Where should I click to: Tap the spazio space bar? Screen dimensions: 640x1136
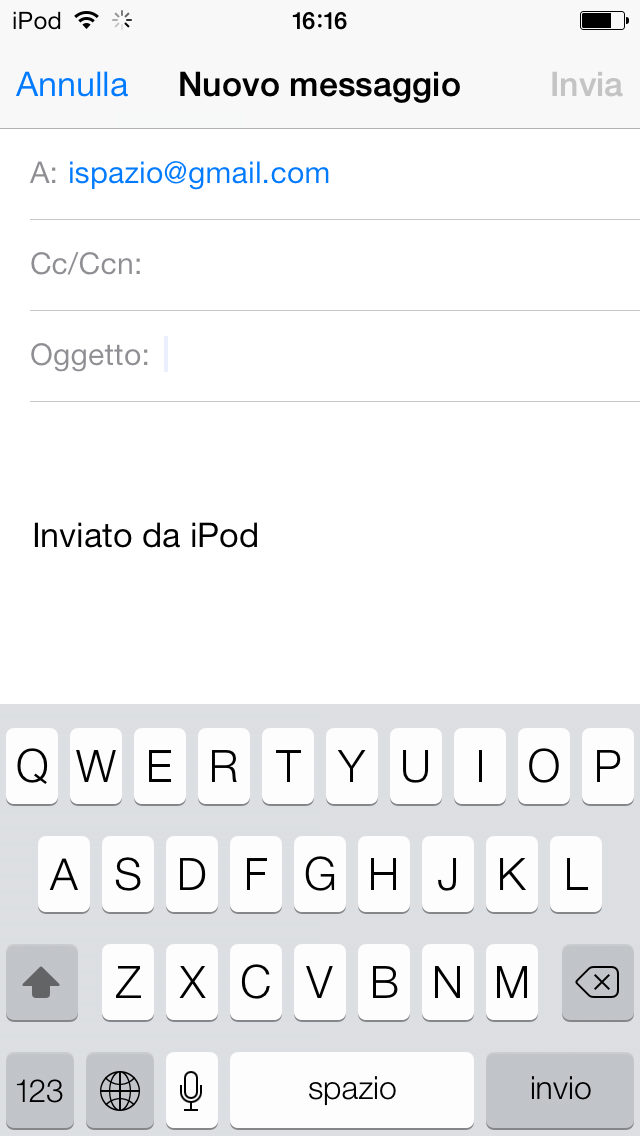click(352, 1090)
